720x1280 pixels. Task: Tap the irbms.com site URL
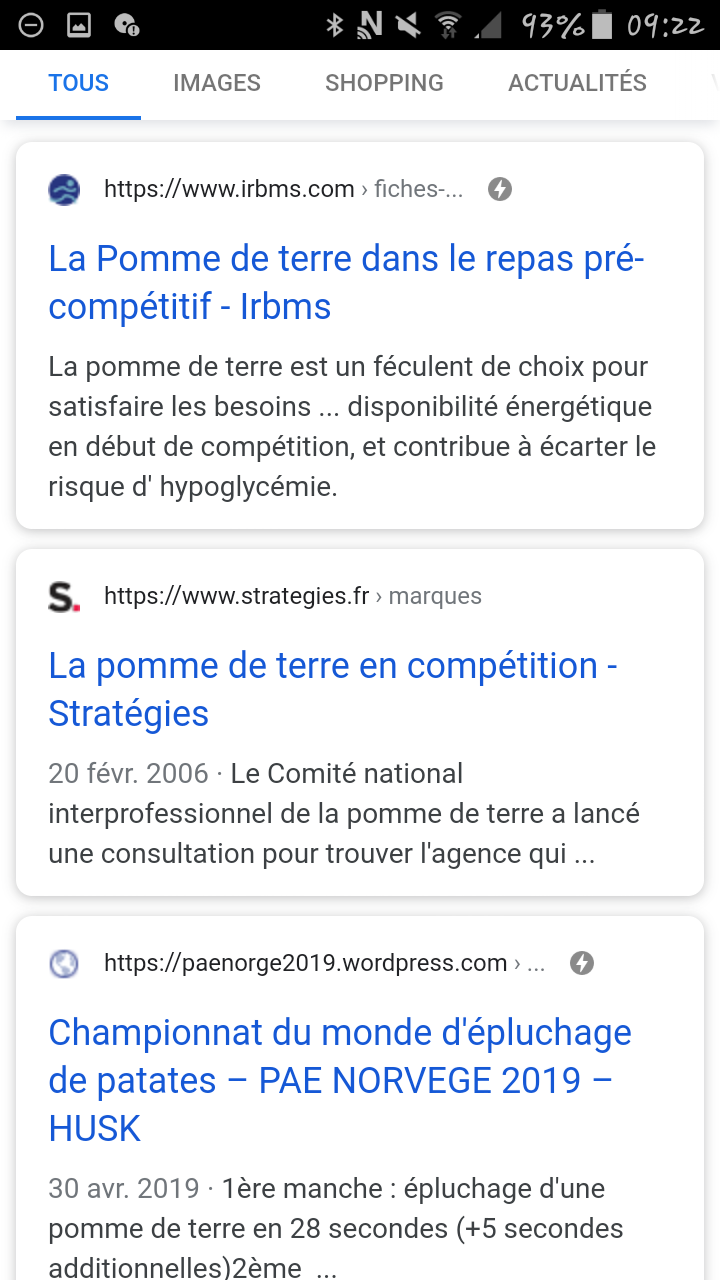tap(229, 189)
